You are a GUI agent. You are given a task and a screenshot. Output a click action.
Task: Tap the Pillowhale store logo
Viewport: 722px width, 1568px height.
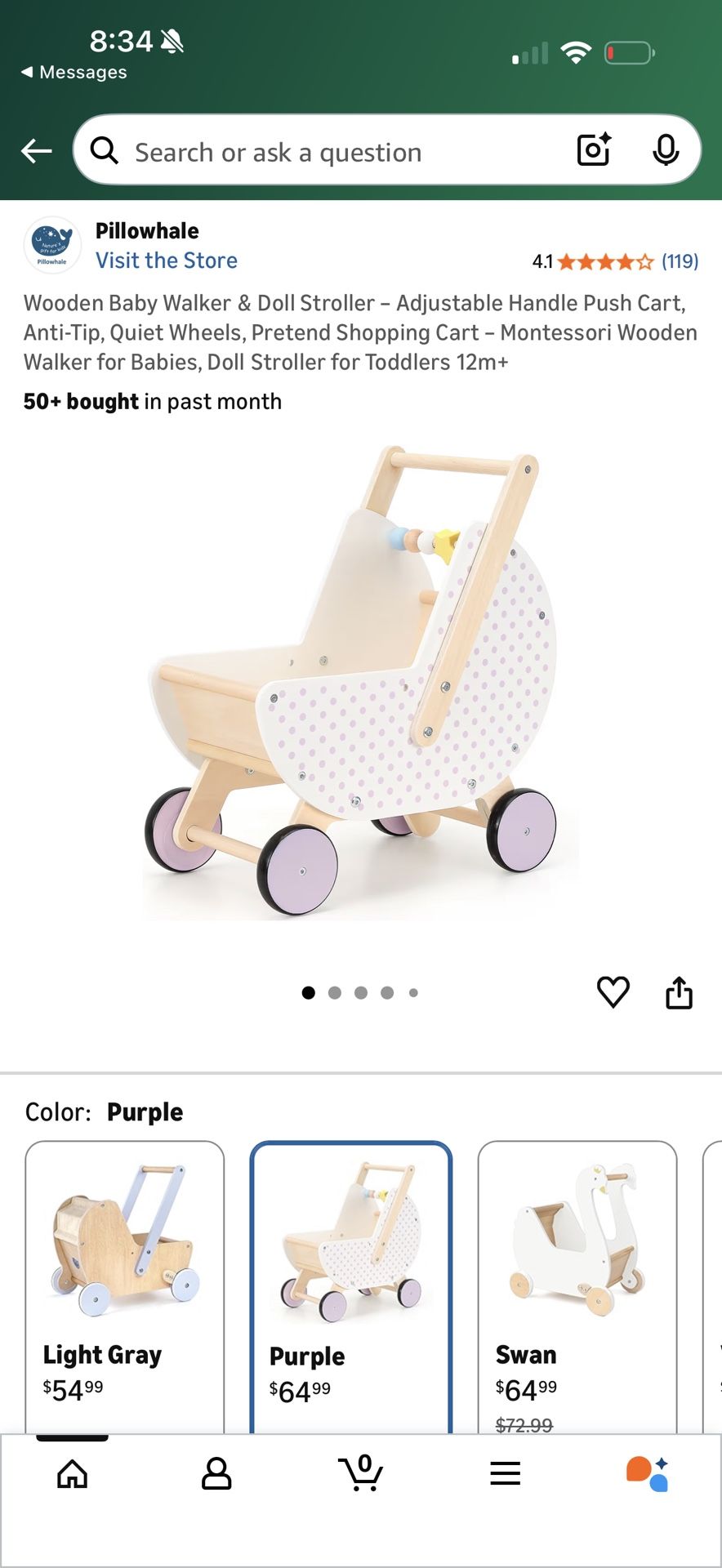51,244
